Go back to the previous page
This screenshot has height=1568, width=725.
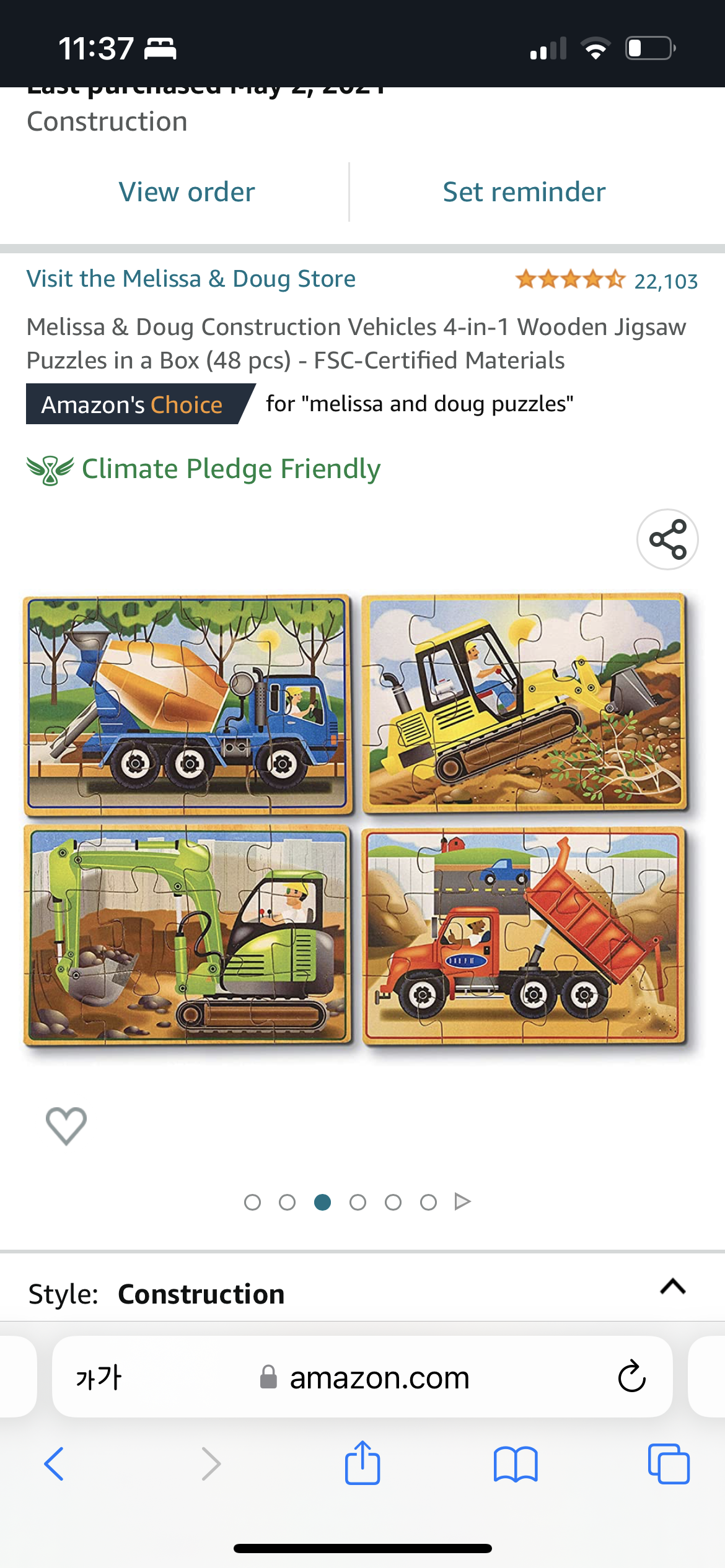[x=54, y=1464]
